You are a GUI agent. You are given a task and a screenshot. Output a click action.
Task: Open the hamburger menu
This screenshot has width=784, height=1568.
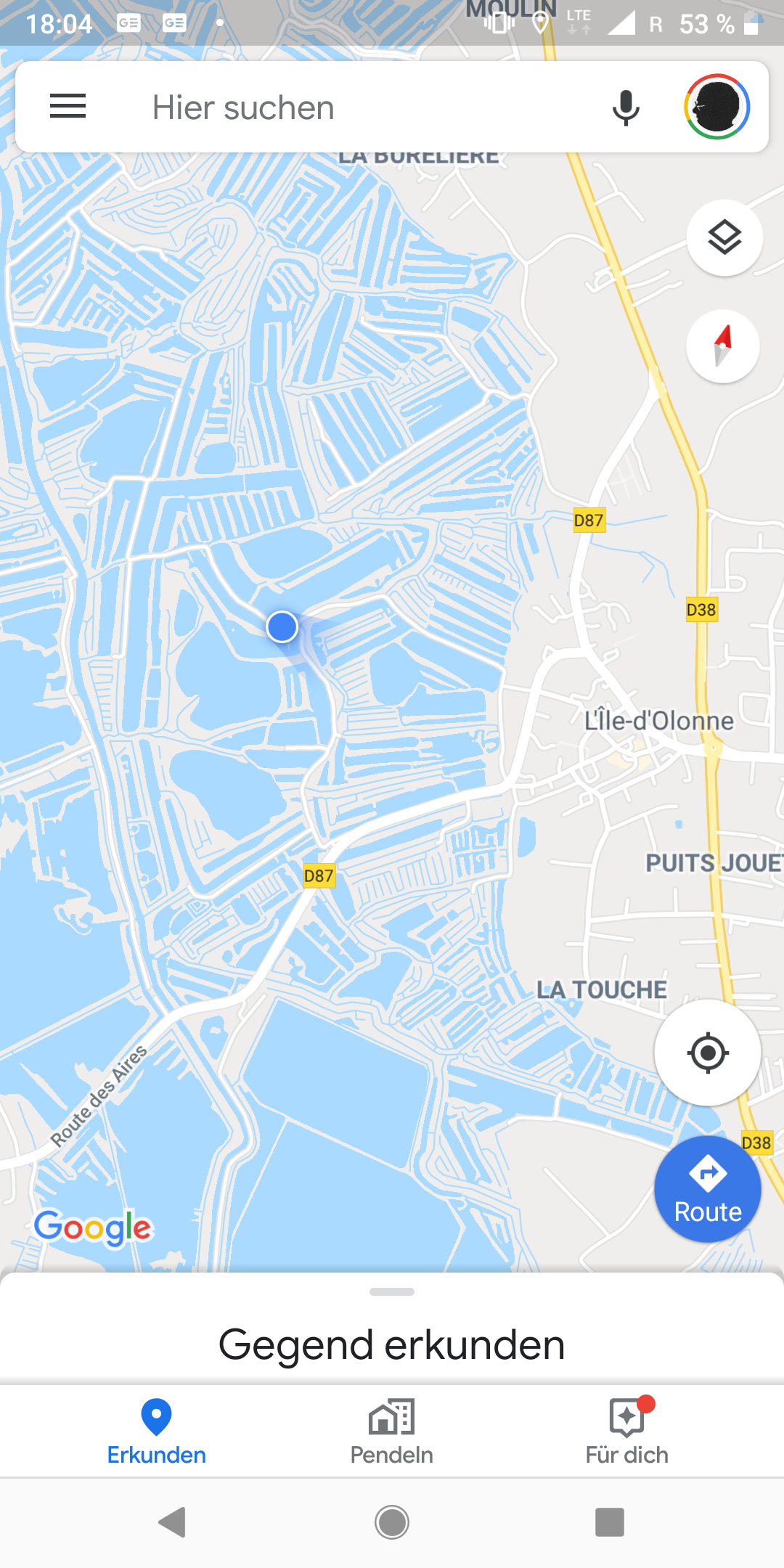pos(68,107)
